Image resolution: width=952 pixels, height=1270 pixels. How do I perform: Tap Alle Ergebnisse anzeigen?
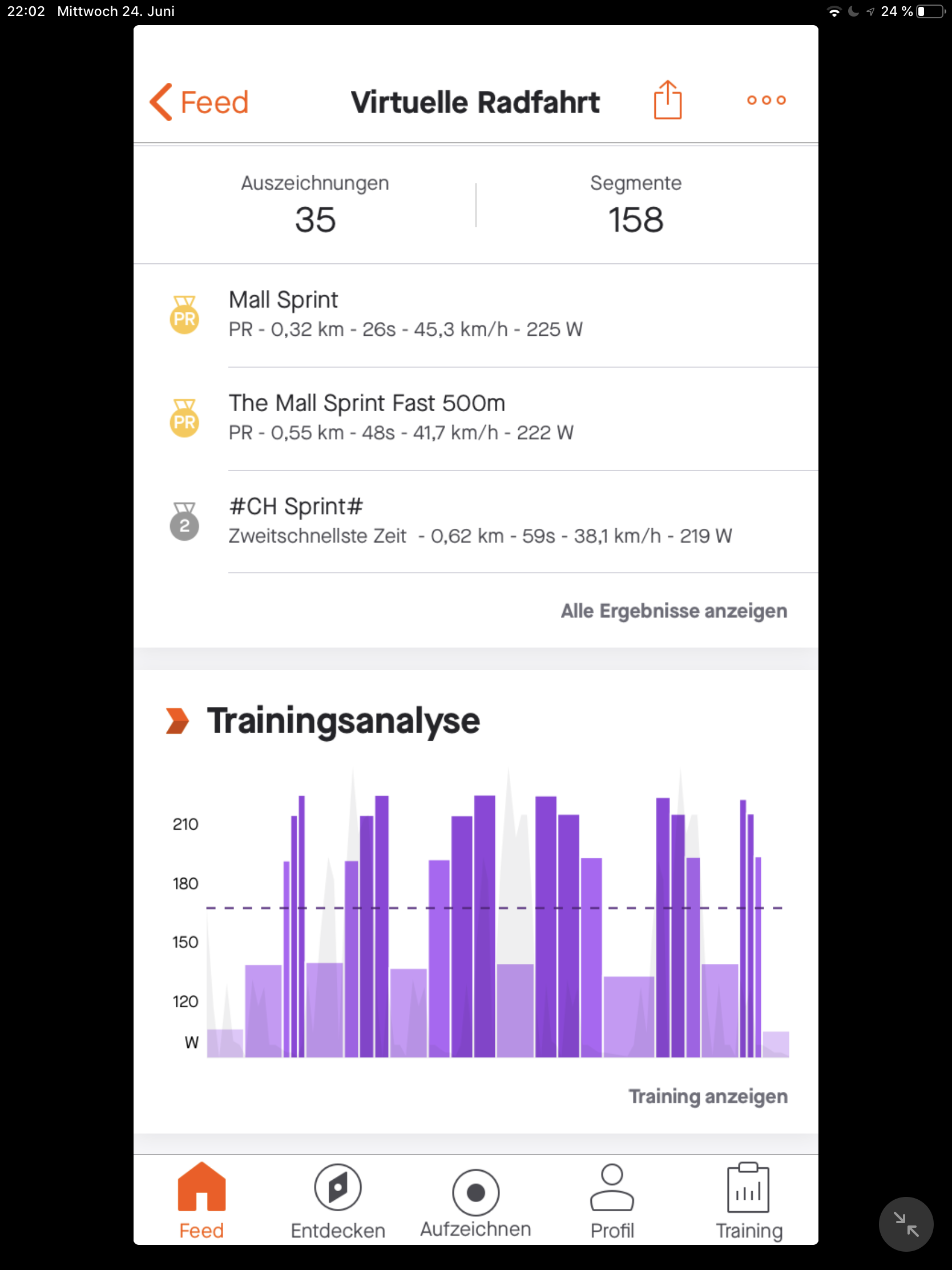click(x=673, y=611)
